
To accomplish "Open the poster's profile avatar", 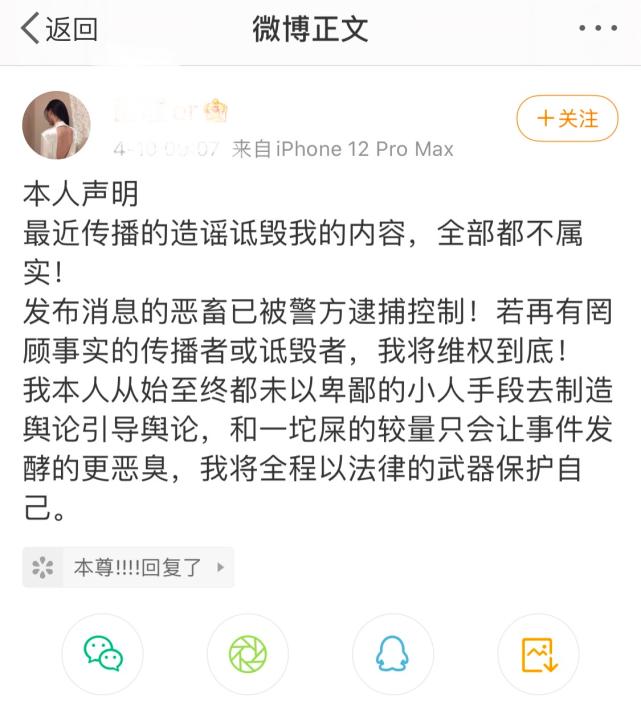I will 57,125.
